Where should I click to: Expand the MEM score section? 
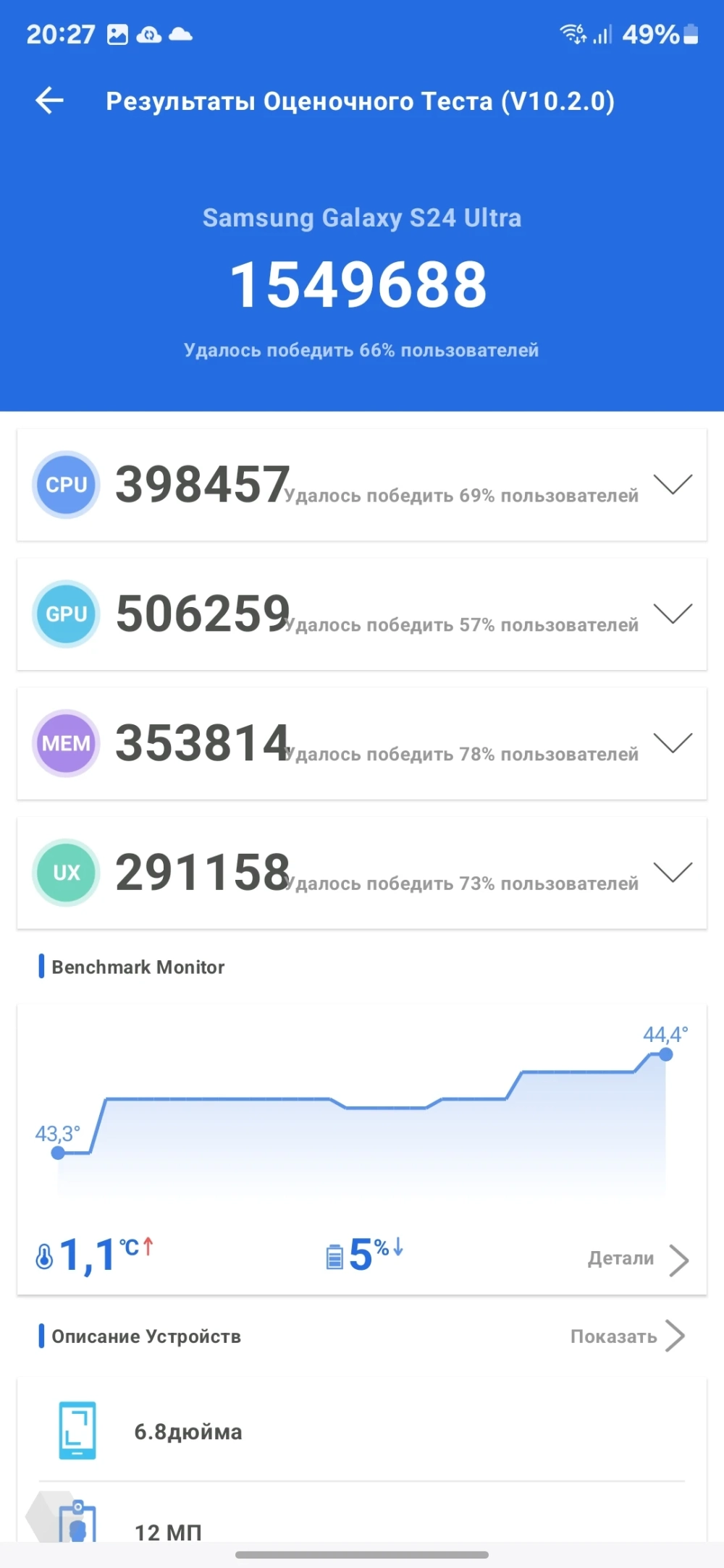673,743
